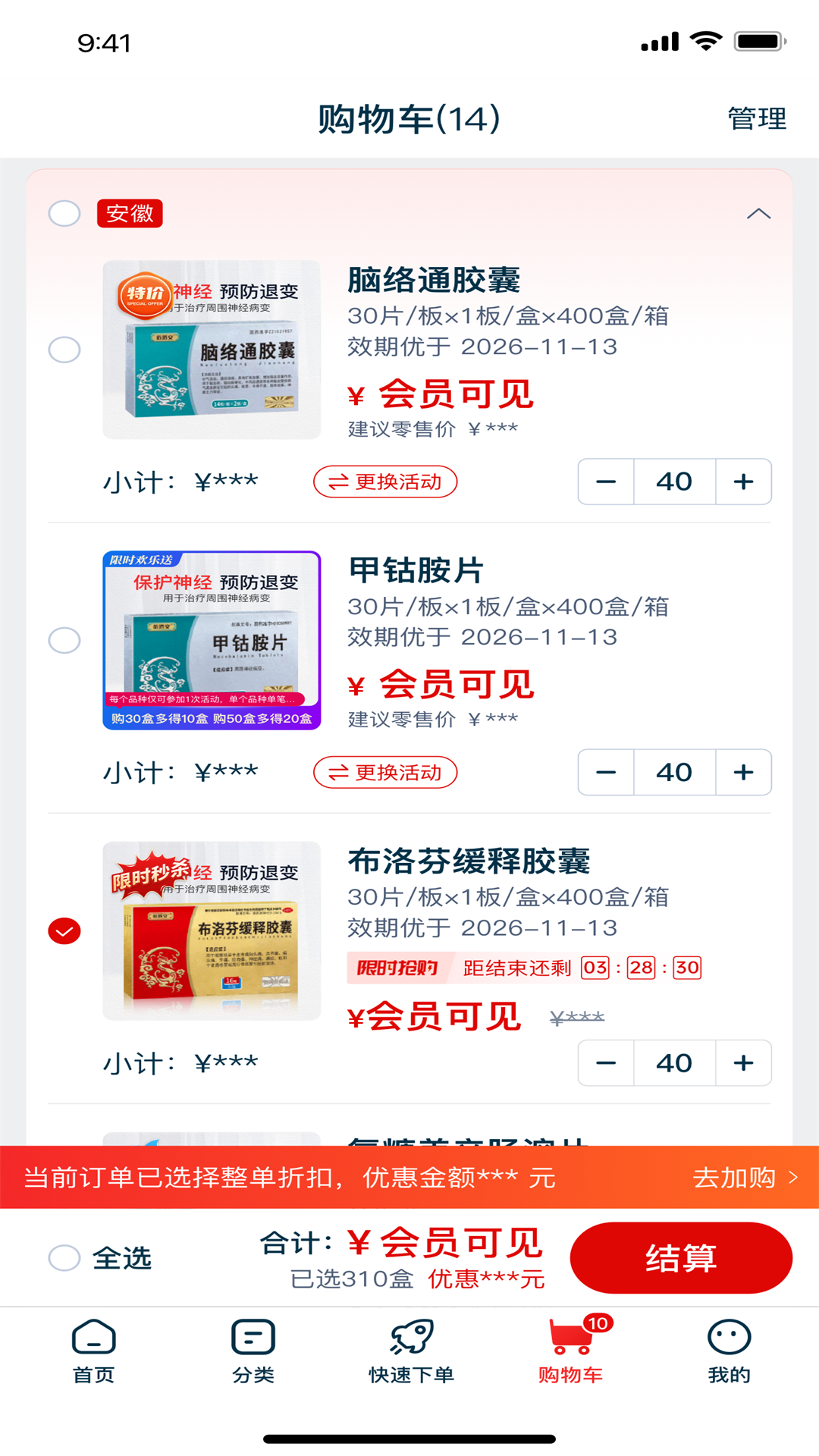
Task: Tap the swap-arrows icon on 甲钴胺's 更换活动
Action: pos(339,773)
